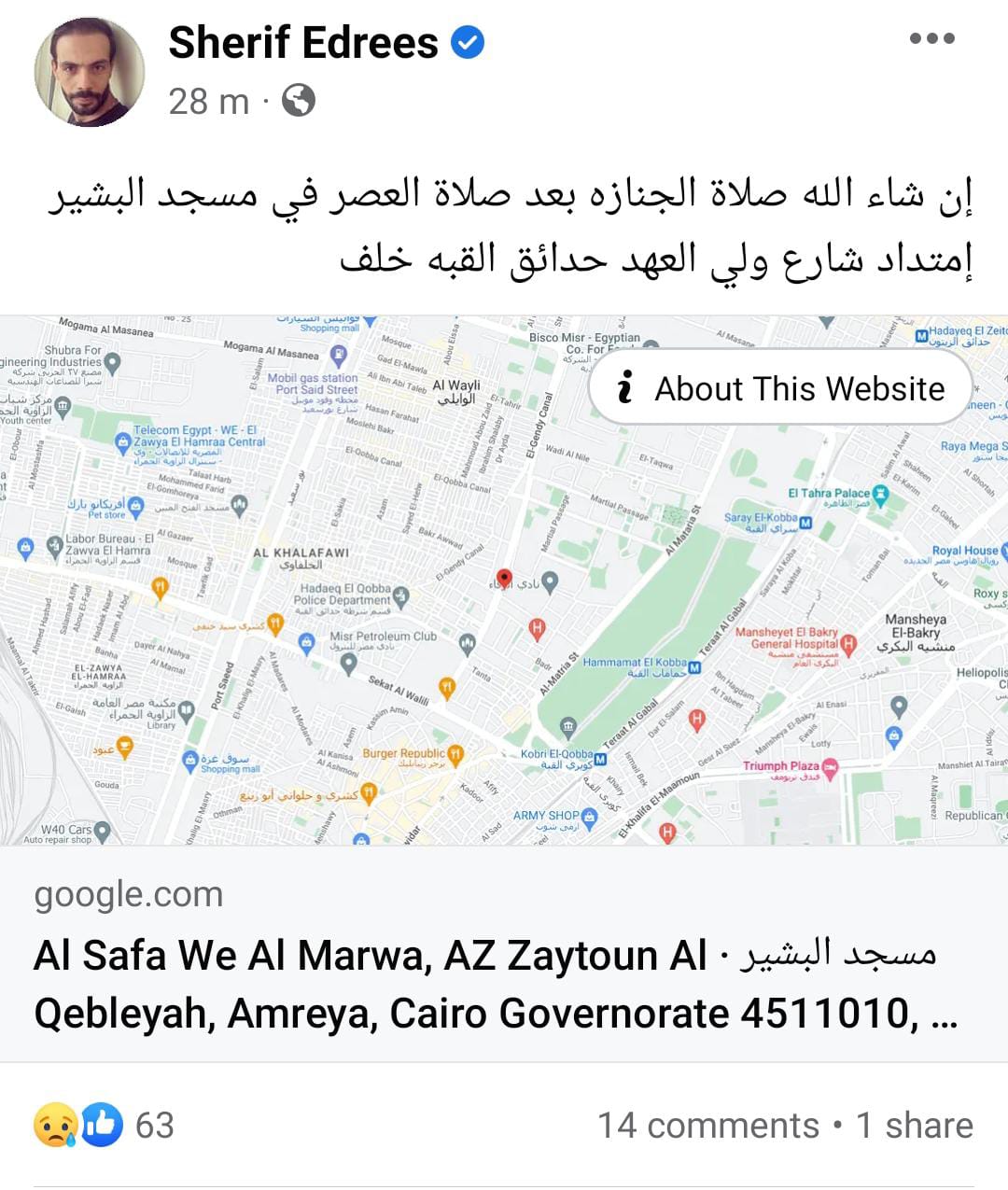View the 1 share

click(x=915, y=1126)
